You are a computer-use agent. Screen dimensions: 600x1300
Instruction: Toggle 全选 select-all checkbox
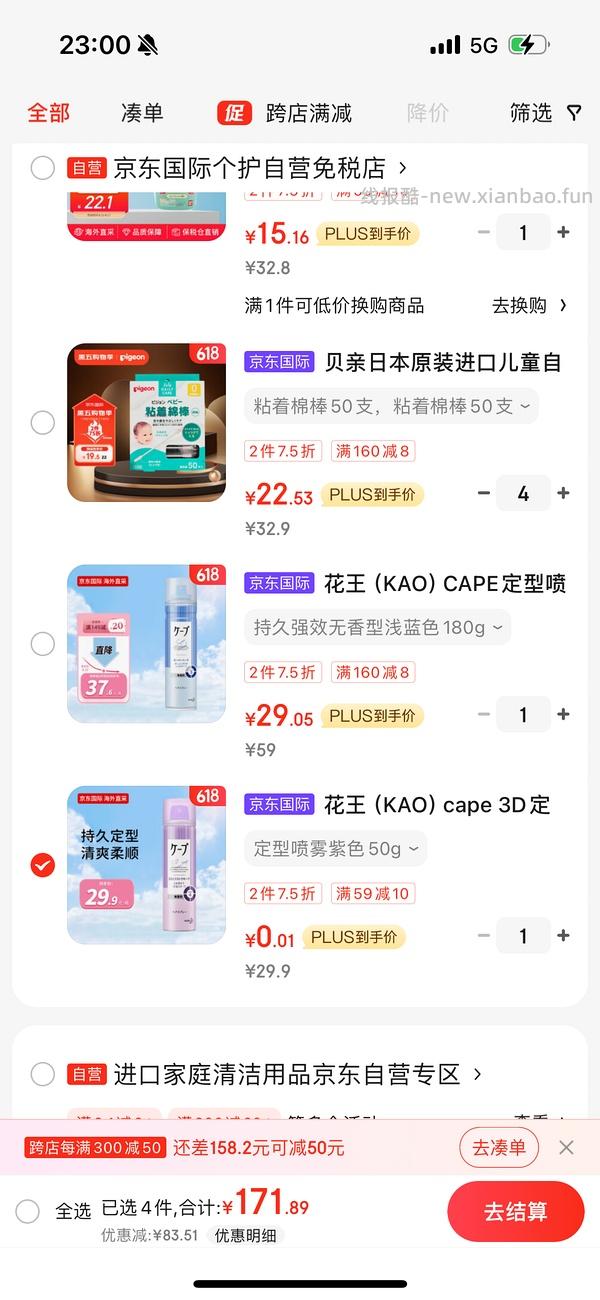pyautogui.click(x=28, y=1211)
